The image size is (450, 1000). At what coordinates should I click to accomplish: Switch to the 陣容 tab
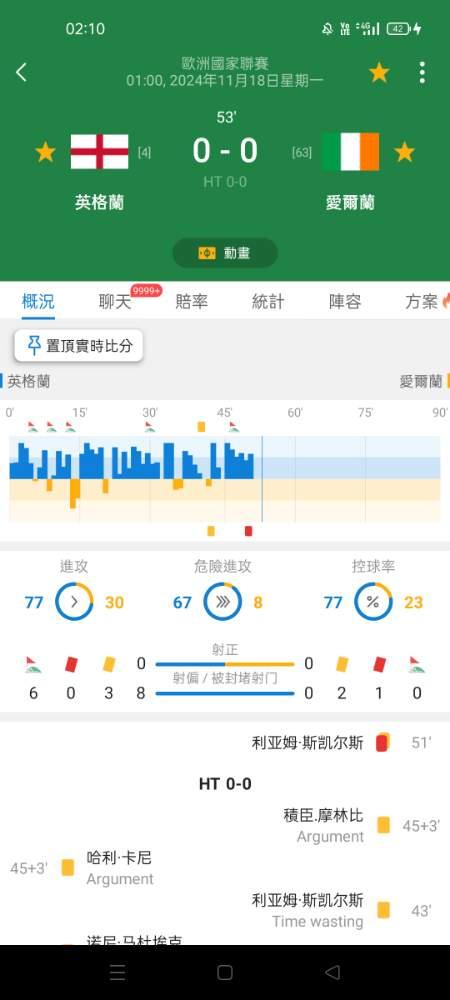tap(345, 302)
